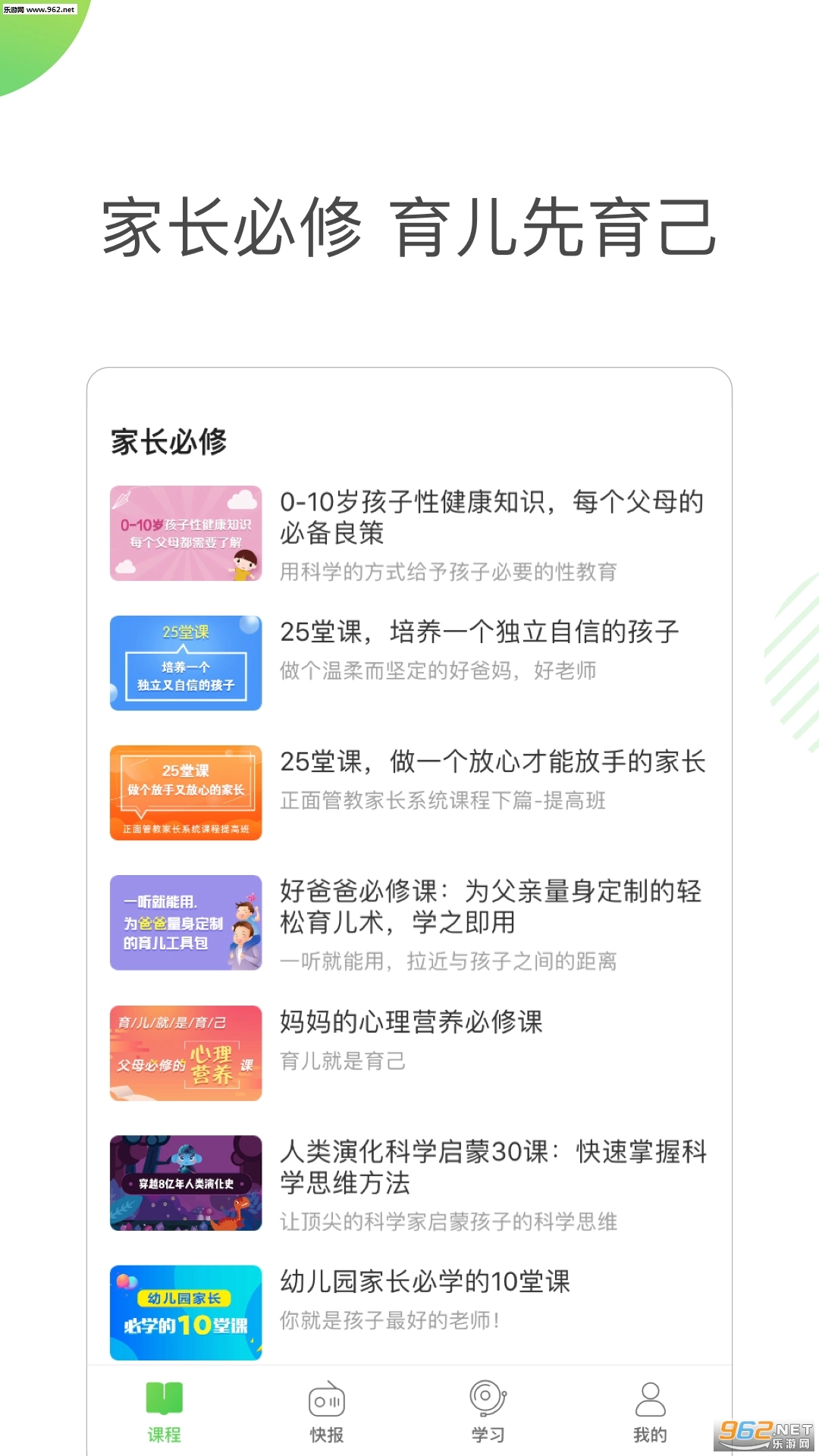Click the blue 25堂课 course thumbnail
Viewport: 819px width, 1456px height.
pyautogui.click(x=184, y=662)
